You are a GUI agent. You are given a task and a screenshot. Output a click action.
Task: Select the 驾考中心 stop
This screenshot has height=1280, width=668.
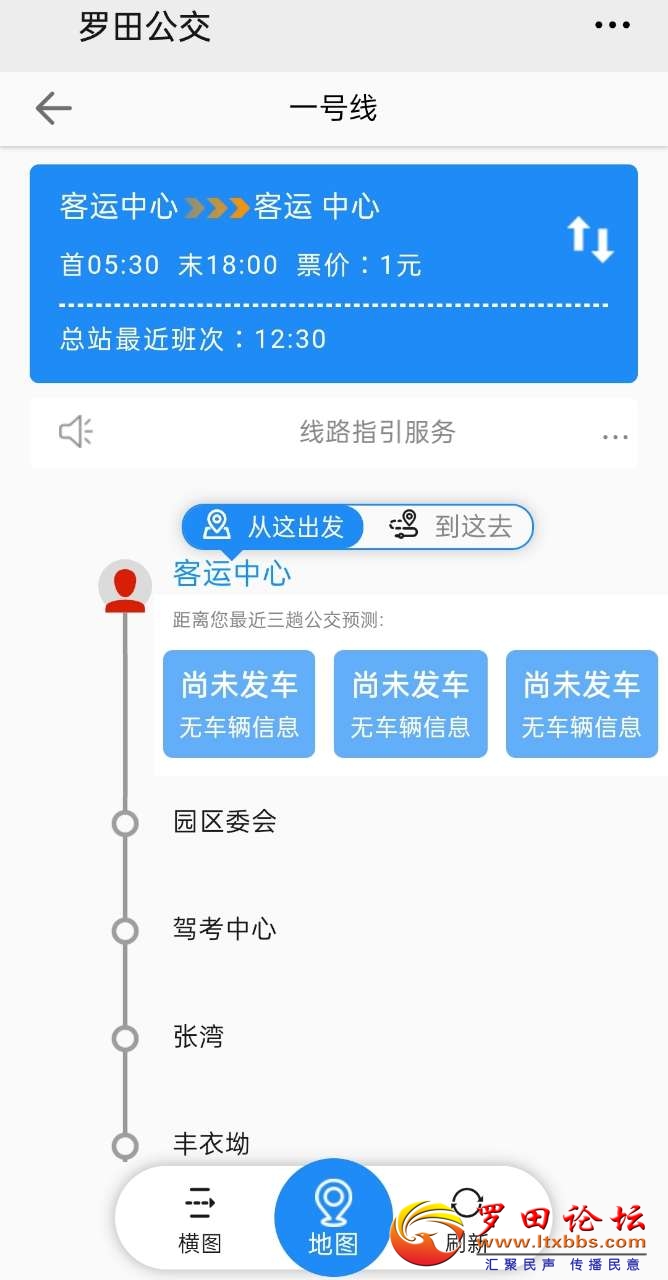click(225, 929)
